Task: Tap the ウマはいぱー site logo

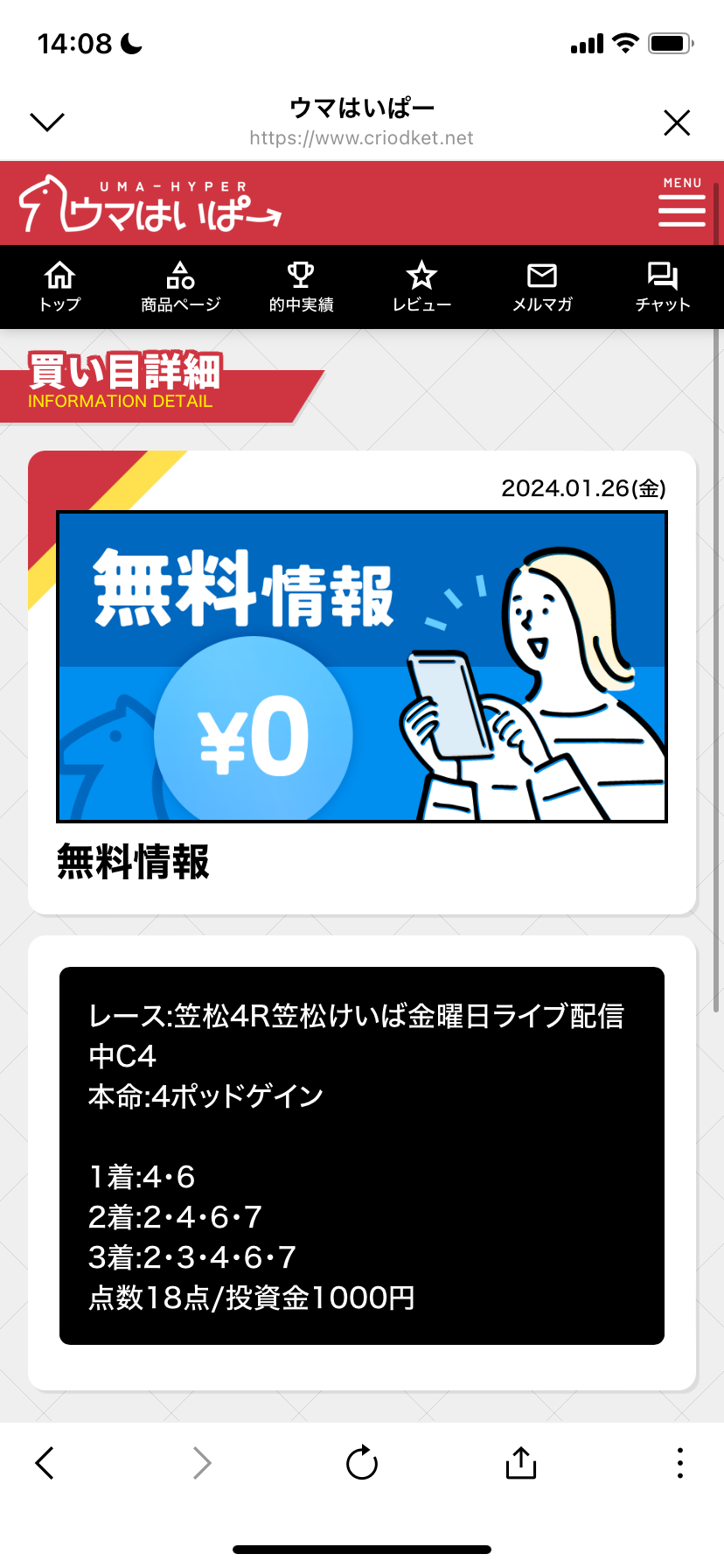Action: click(x=150, y=204)
